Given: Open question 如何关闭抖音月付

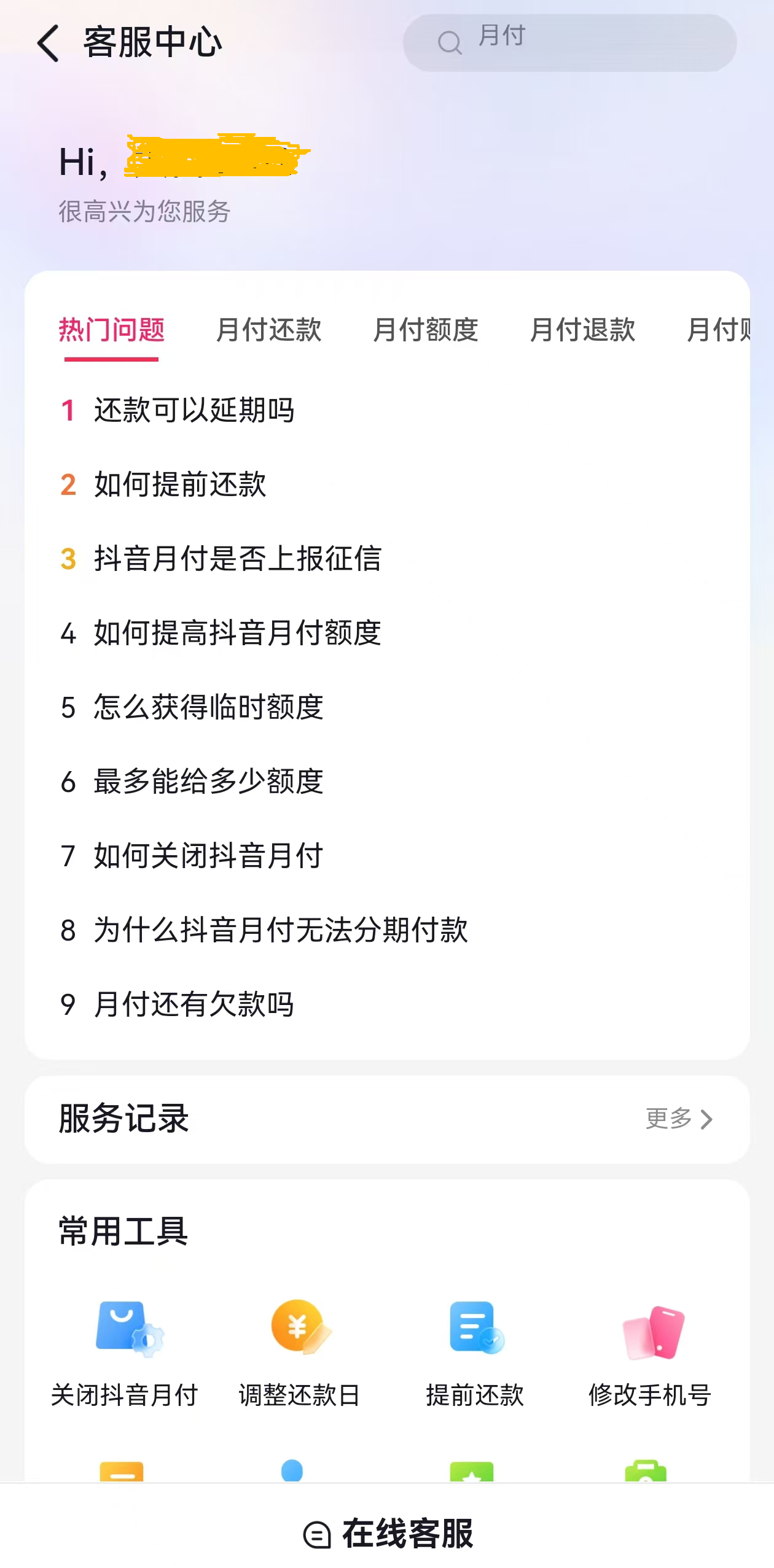Looking at the screenshot, I should 387,856.
